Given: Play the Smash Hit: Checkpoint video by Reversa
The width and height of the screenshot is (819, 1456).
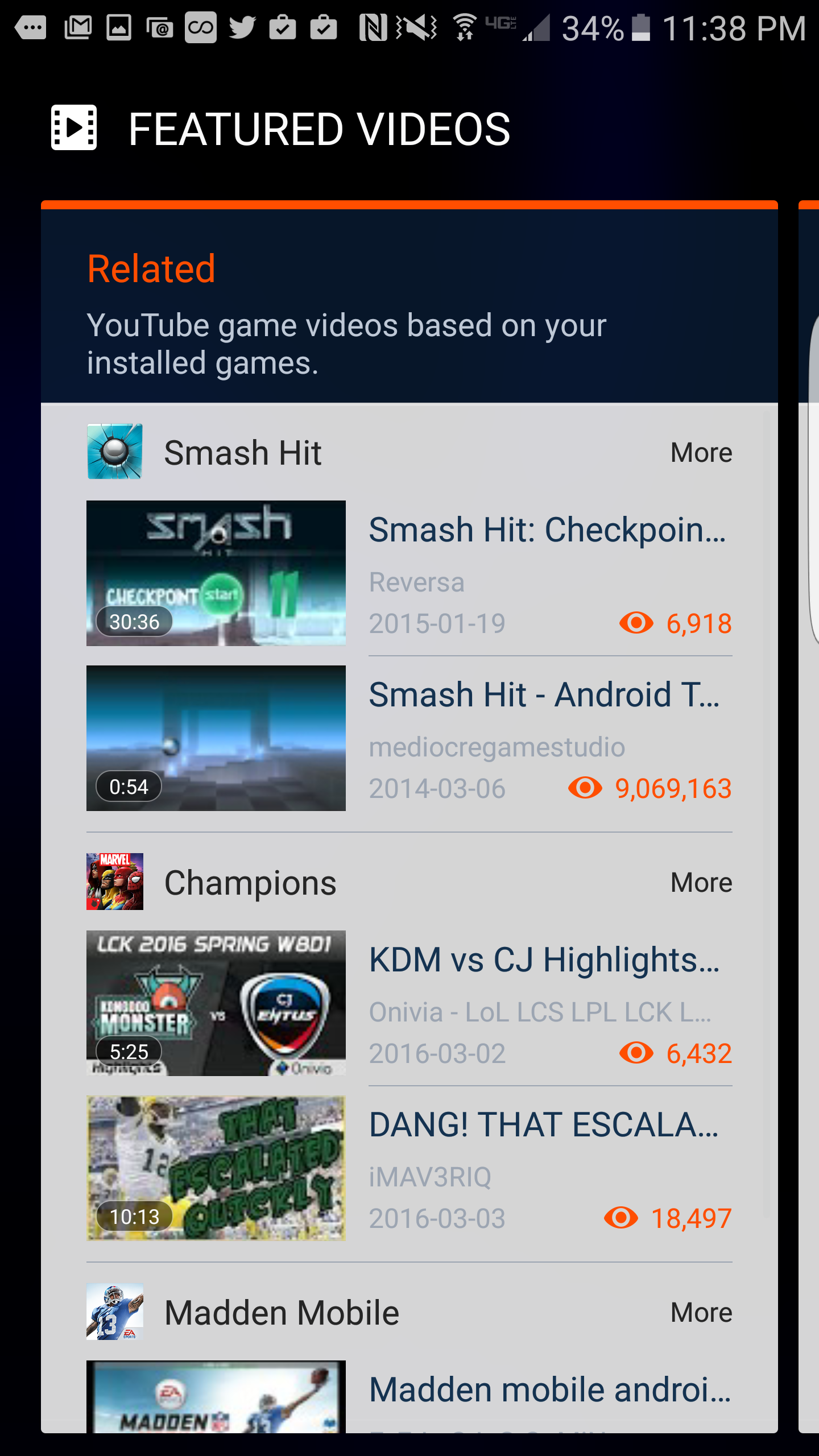Looking at the screenshot, I should [409, 573].
